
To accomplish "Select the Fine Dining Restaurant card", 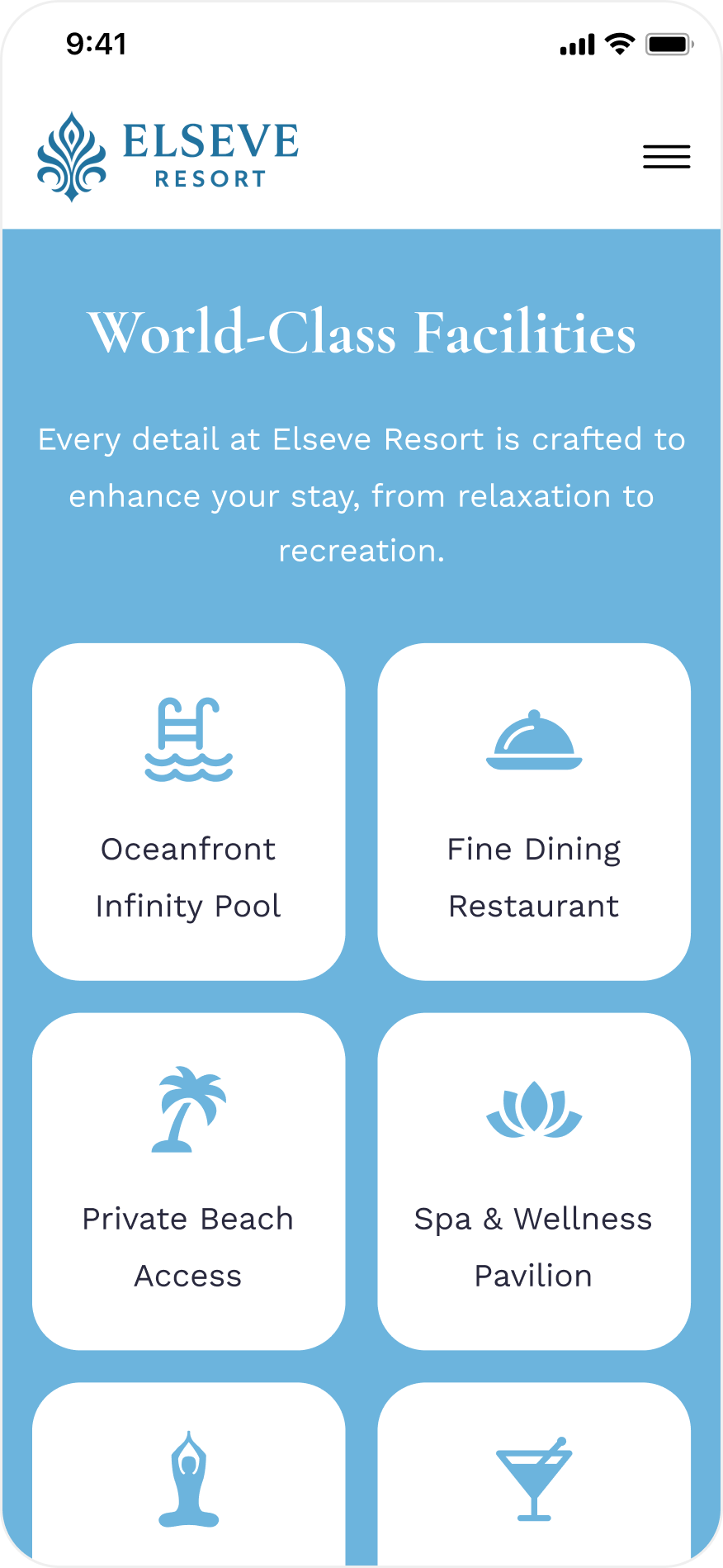I will click(x=533, y=811).
